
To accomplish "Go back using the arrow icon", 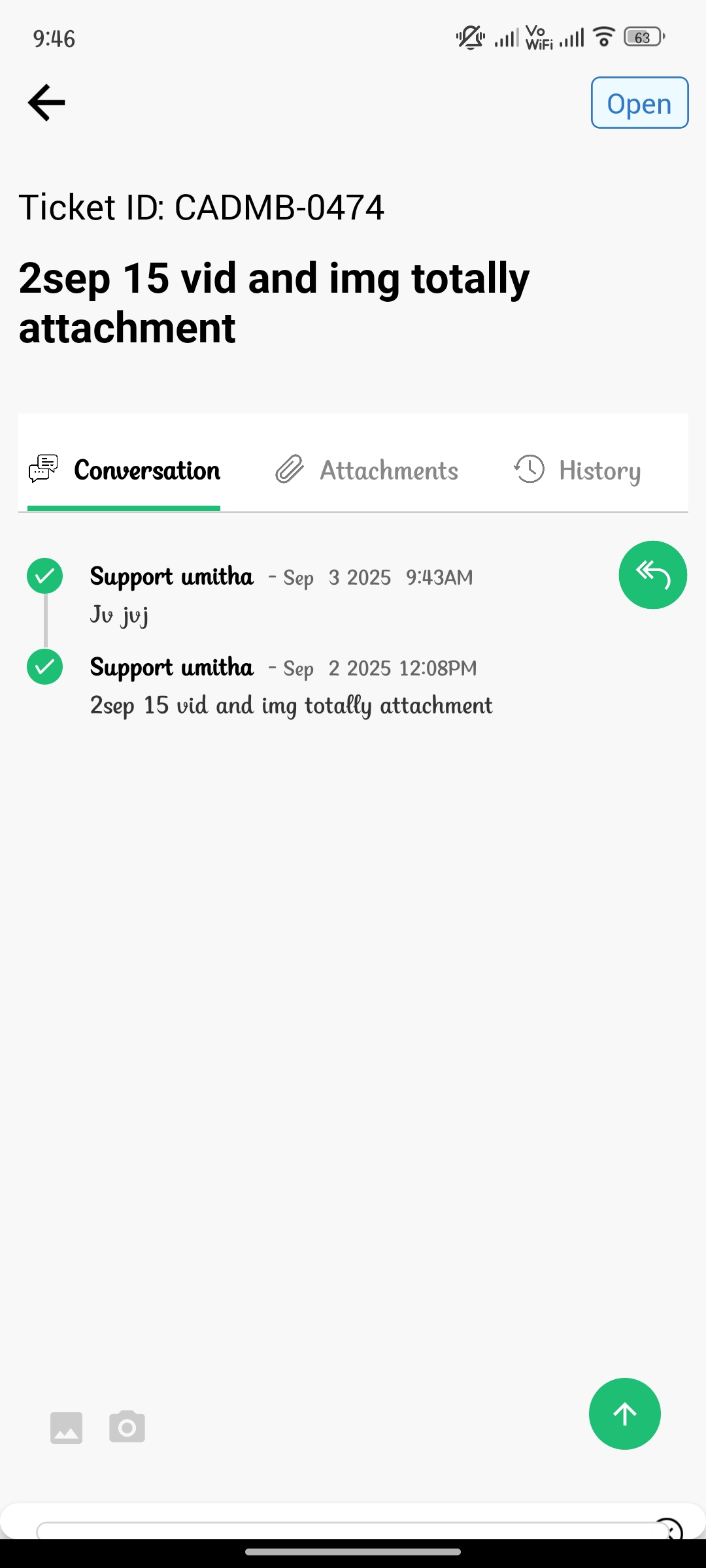I will click(46, 103).
